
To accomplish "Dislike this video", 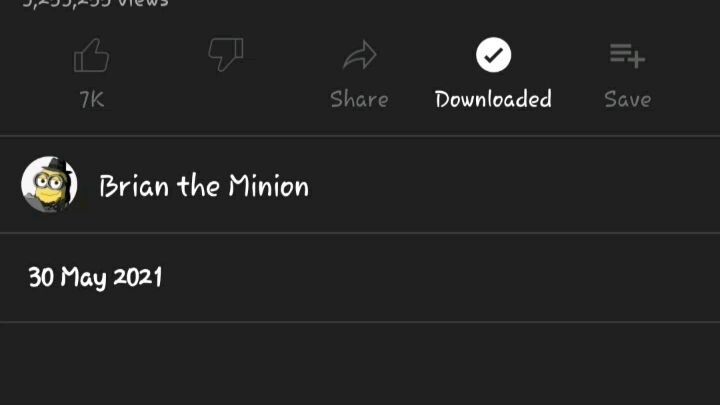I will [225, 55].
